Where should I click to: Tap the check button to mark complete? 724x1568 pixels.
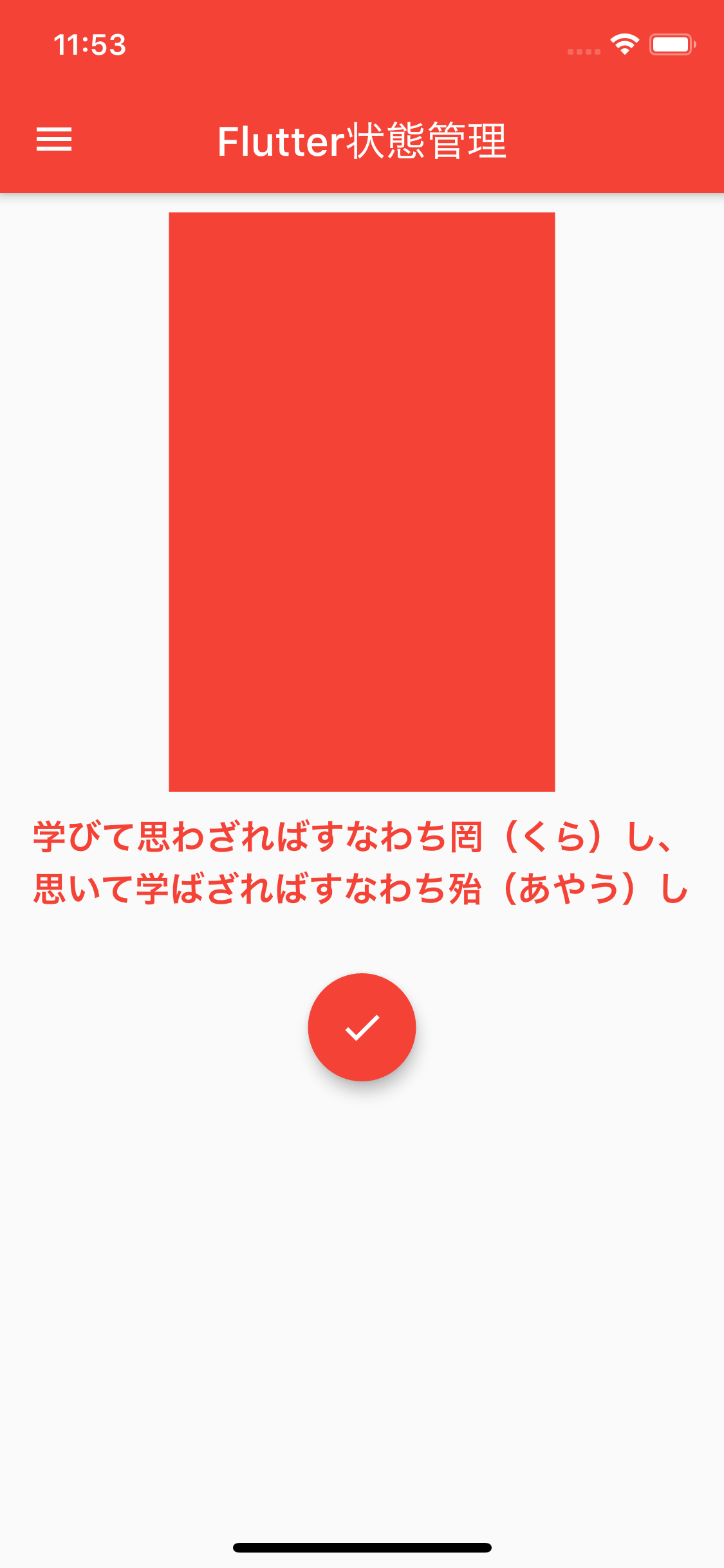pos(362,1028)
